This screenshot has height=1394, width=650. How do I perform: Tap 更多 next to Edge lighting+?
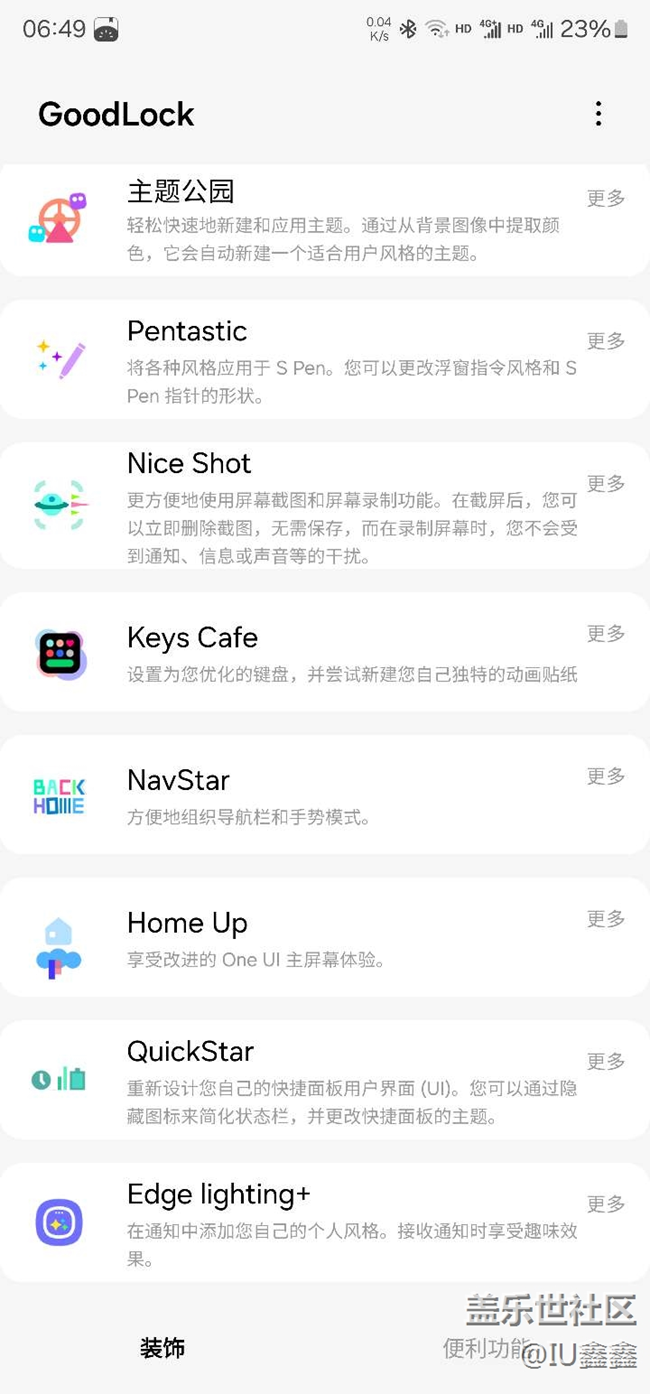click(605, 1204)
